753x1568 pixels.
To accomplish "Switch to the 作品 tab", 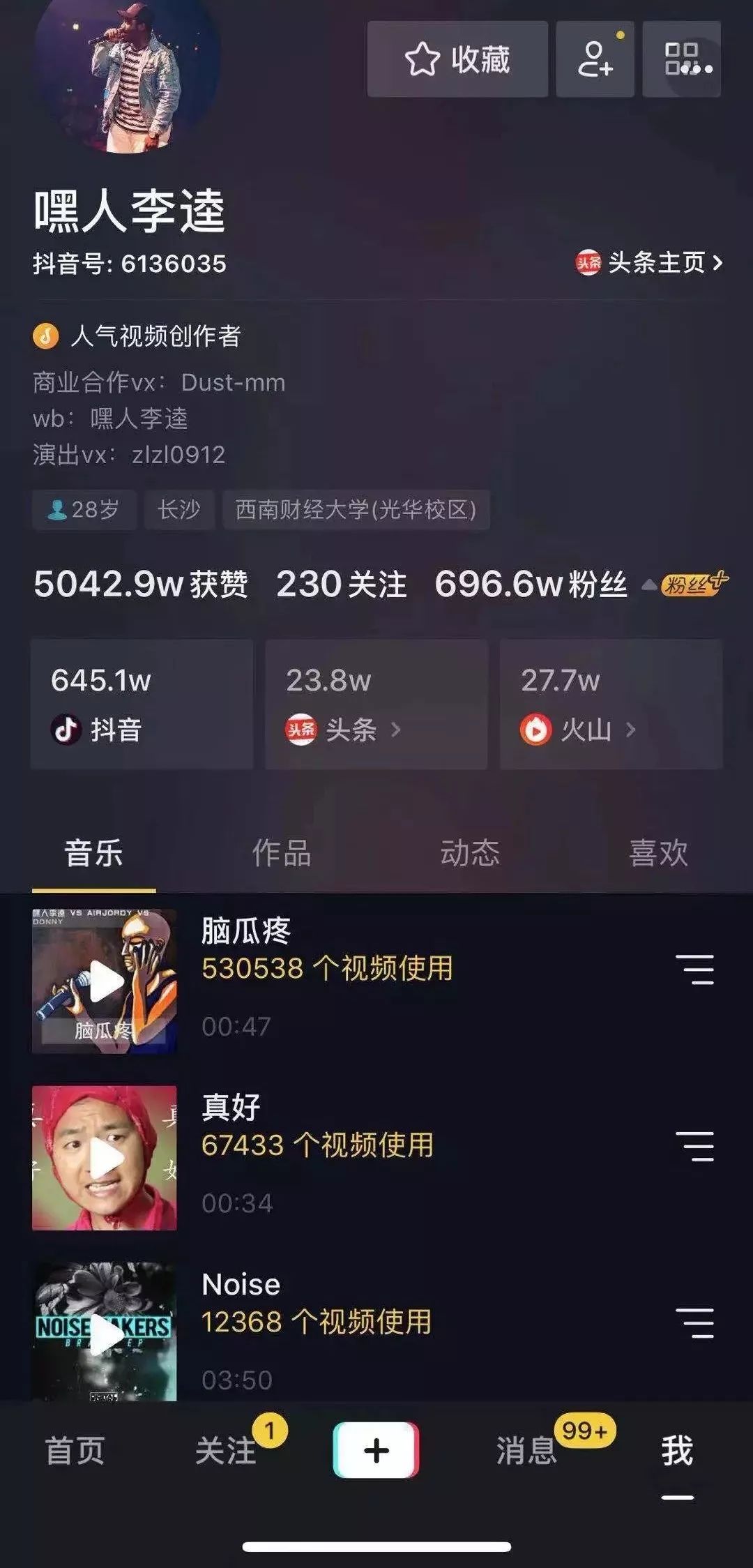I will tap(282, 852).
